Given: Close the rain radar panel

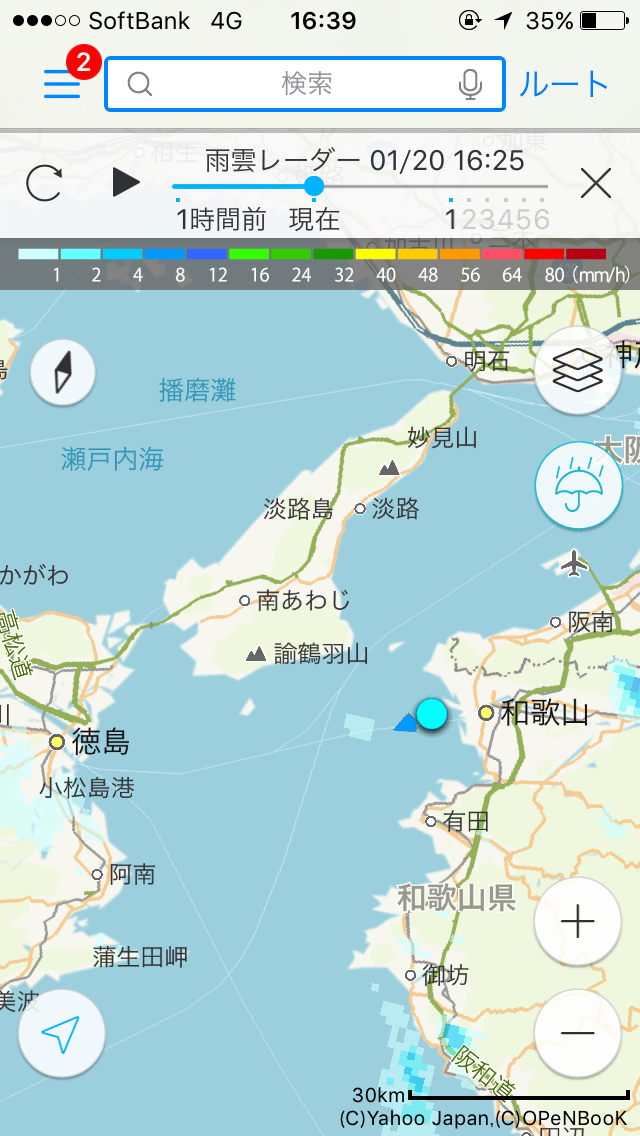Looking at the screenshot, I should click(x=596, y=184).
